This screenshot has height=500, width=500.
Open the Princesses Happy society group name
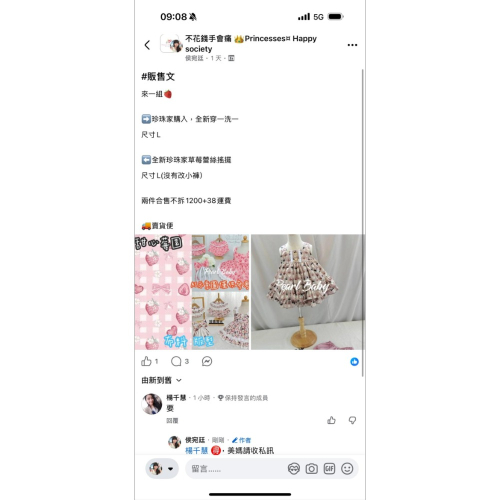251,44
